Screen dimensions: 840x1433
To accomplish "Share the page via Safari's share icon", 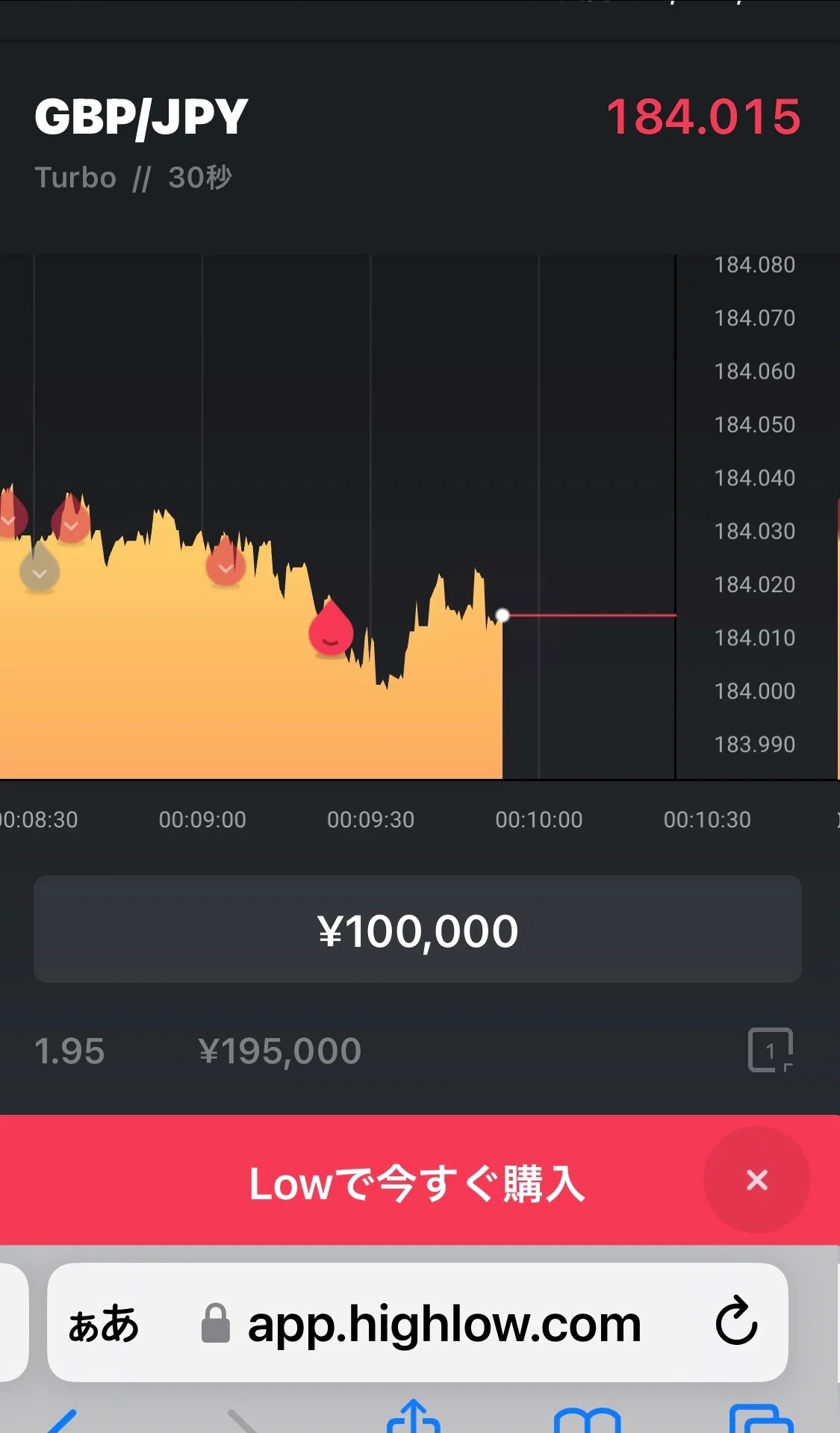I will (x=413, y=1417).
